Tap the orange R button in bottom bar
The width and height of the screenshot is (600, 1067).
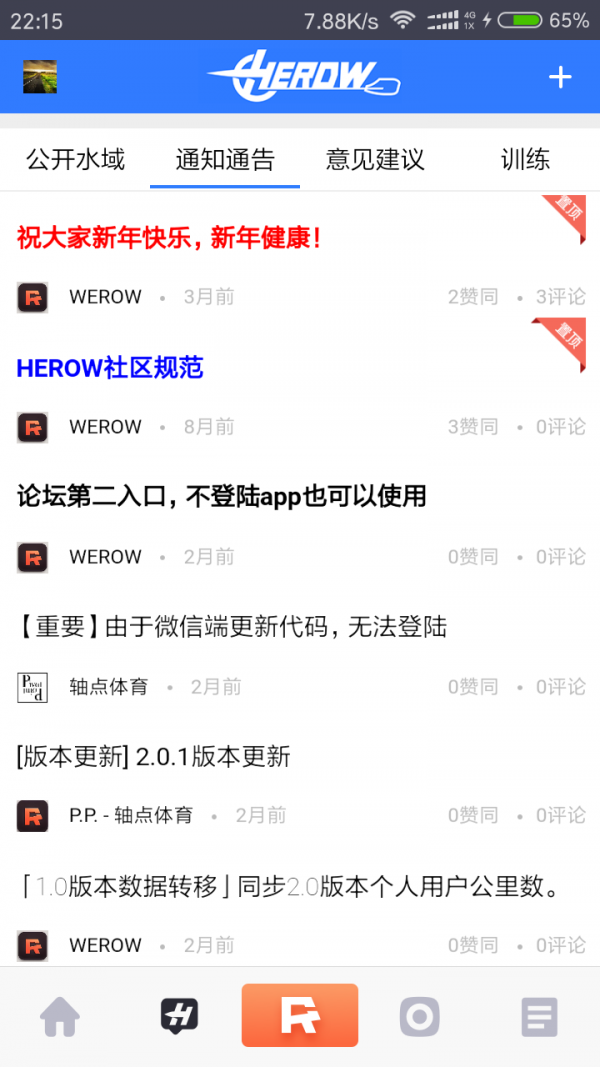pyautogui.click(x=300, y=1016)
